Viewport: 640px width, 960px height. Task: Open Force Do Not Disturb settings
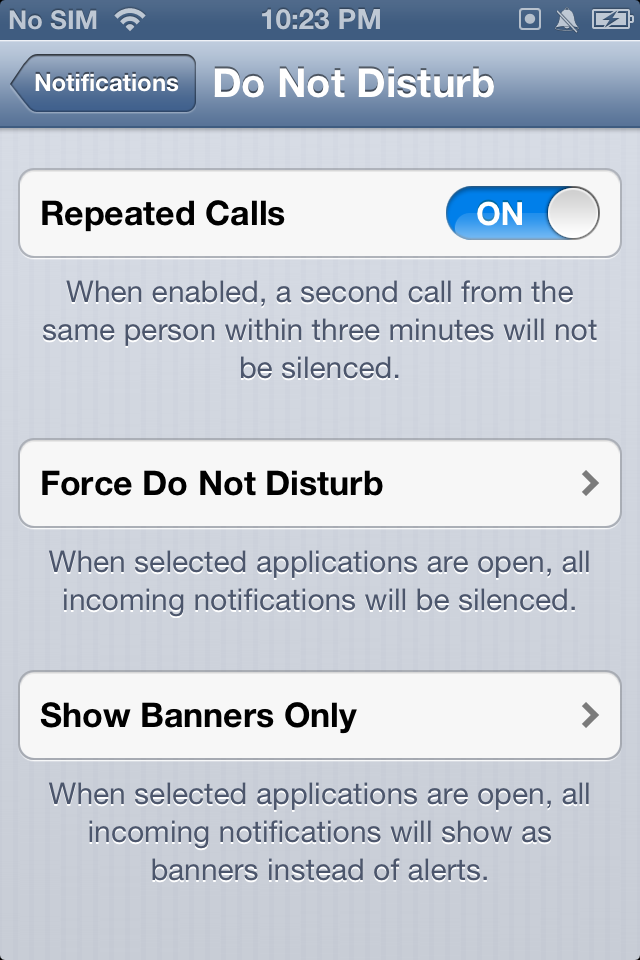(x=320, y=484)
